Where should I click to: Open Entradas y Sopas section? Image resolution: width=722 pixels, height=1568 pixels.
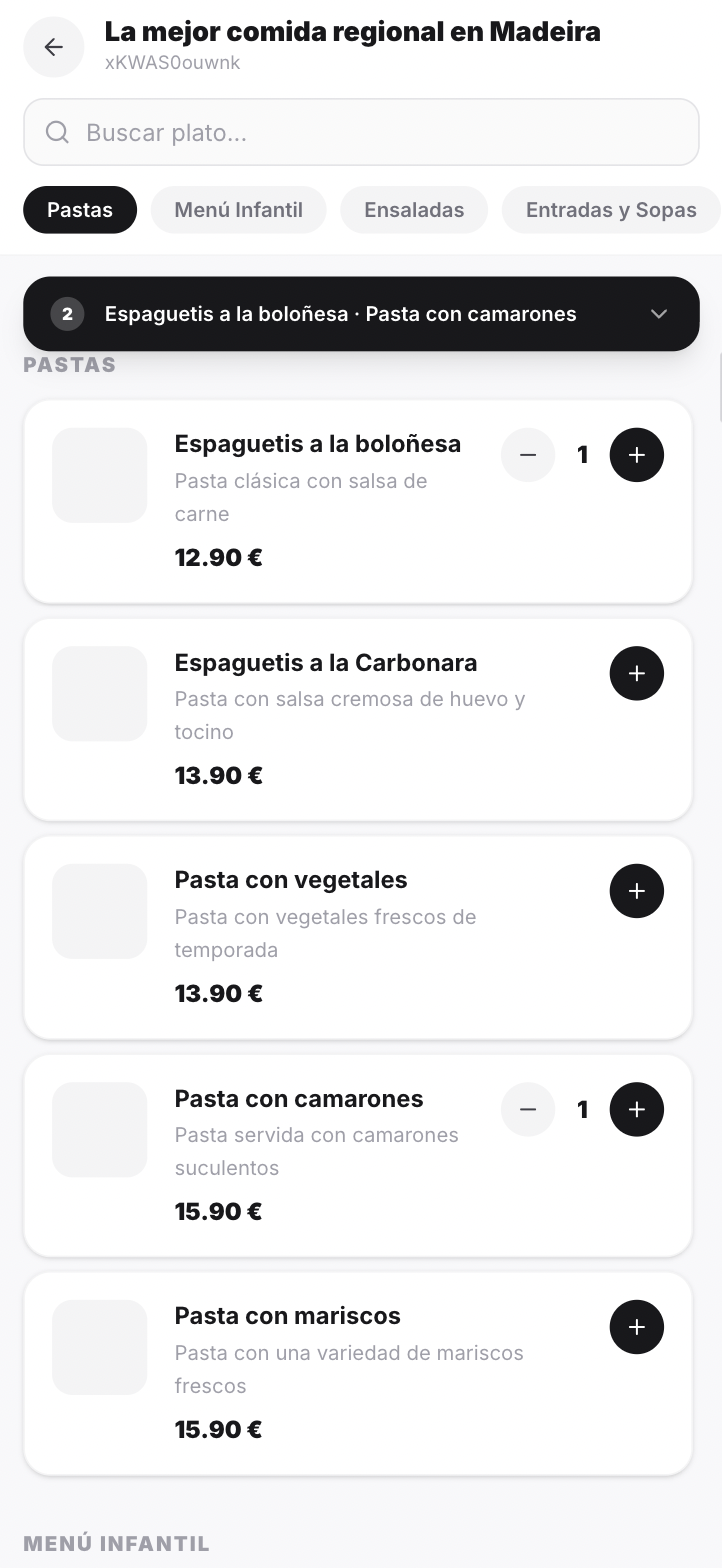611,210
